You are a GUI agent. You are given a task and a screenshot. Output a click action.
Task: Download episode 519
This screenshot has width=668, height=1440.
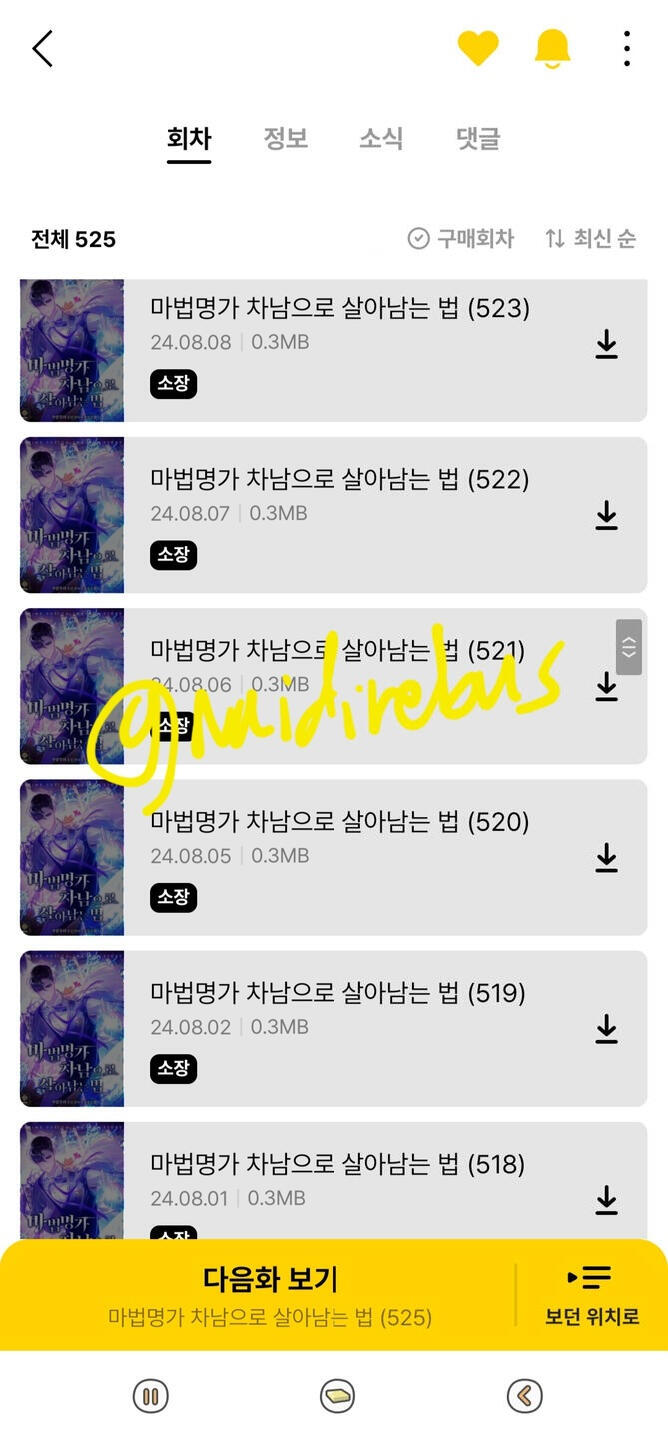(x=606, y=1029)
